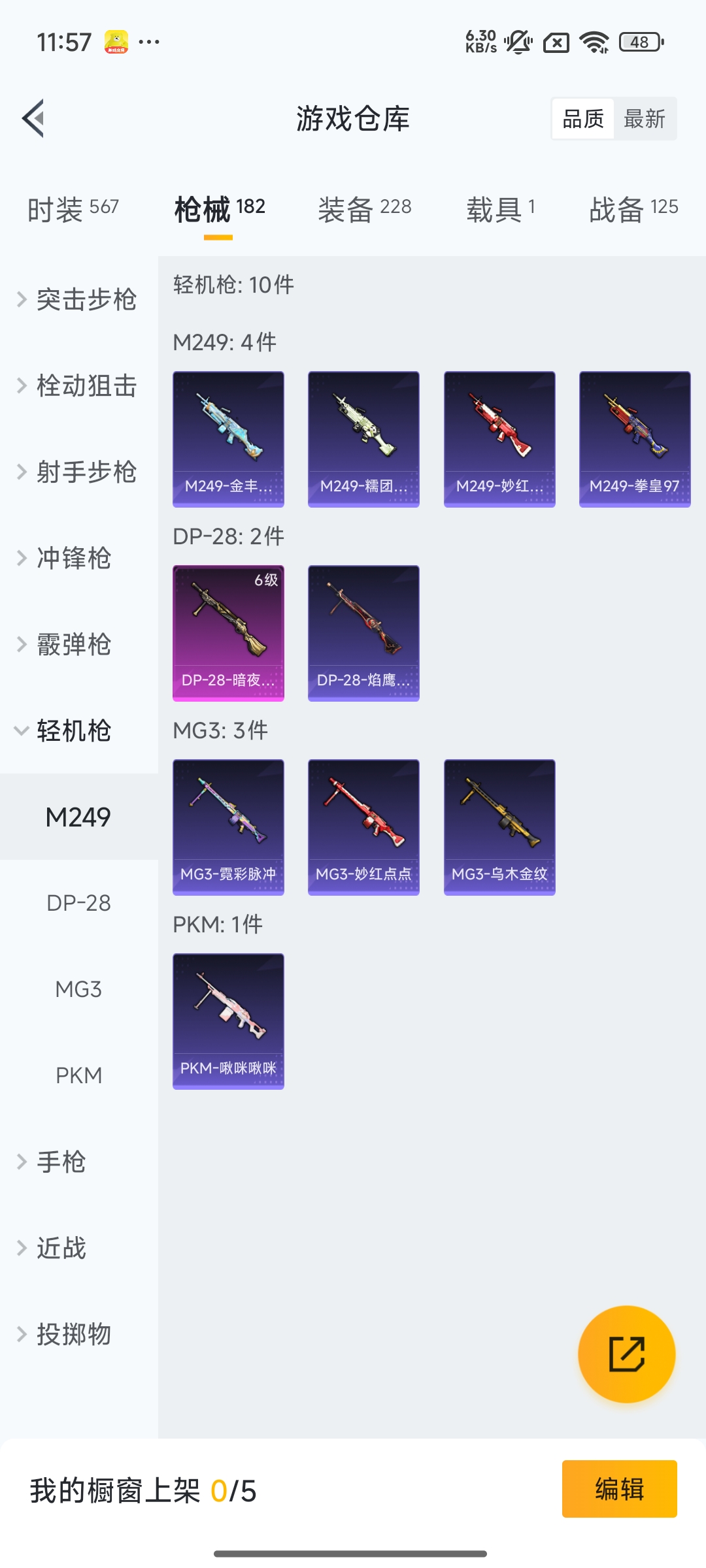View the MG3-妙红点点 skin
706x1568 pixels.
point(363,827)
